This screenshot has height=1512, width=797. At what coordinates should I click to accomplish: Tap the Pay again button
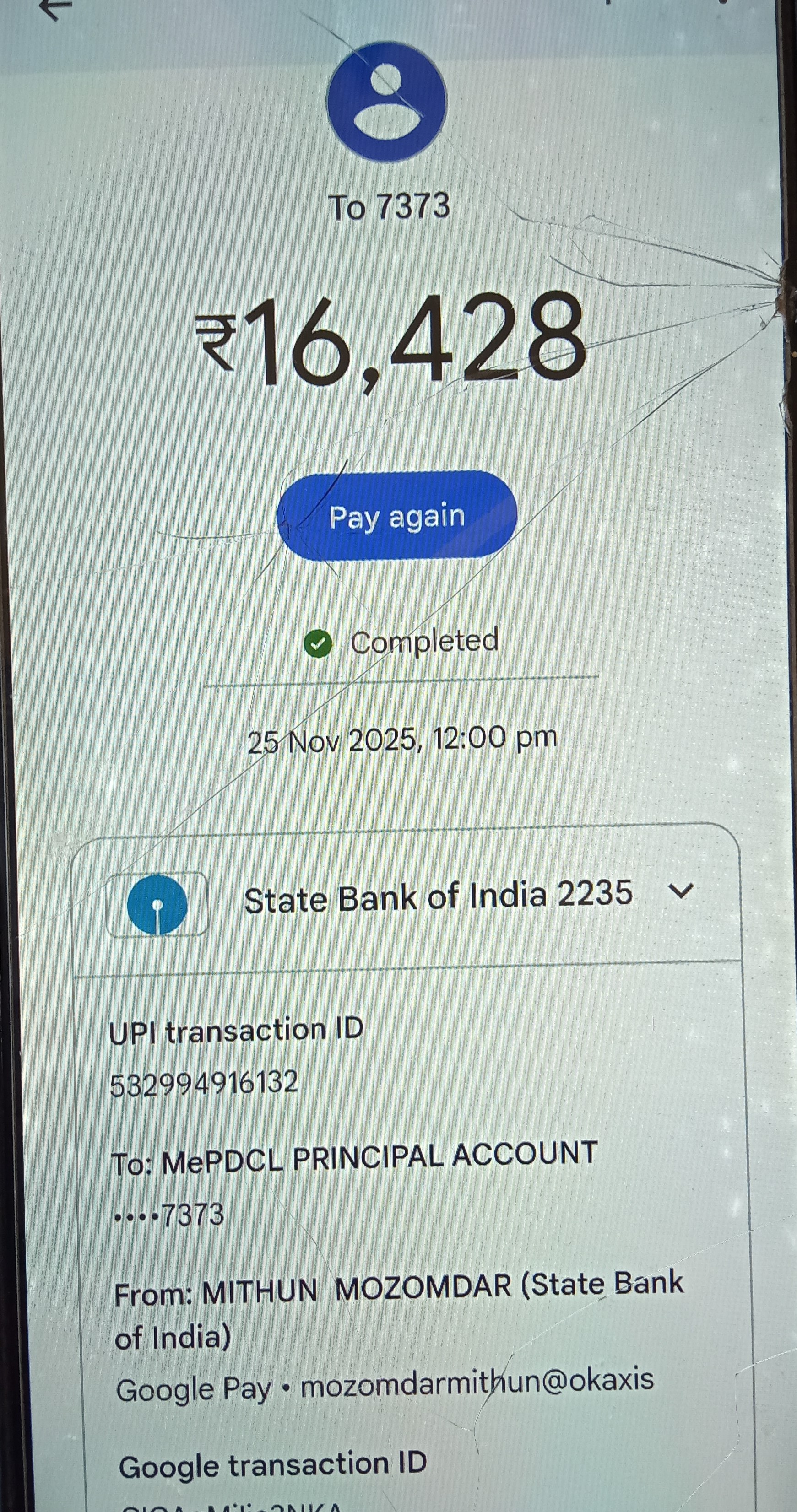pos(396,517)
